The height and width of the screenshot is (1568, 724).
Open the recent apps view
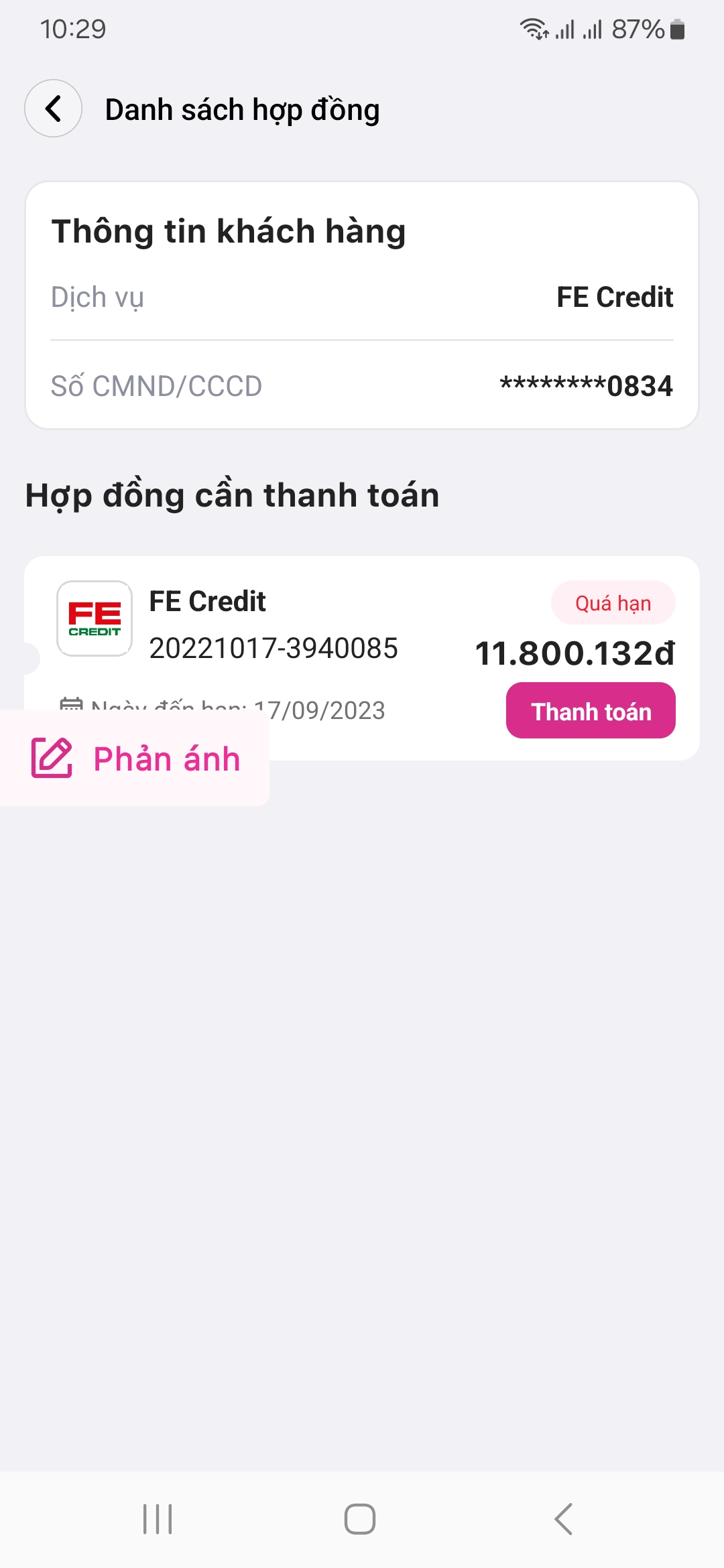click(158, 1518)
